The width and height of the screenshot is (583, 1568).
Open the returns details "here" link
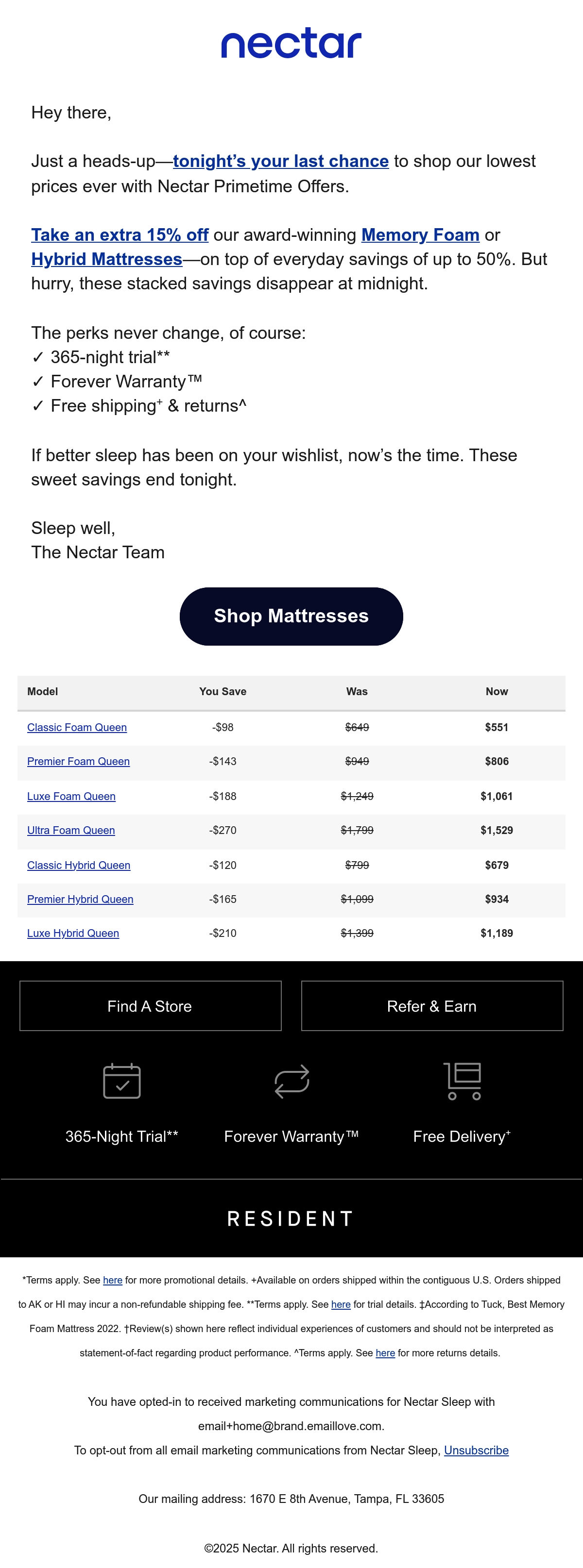coord(385,1353)
